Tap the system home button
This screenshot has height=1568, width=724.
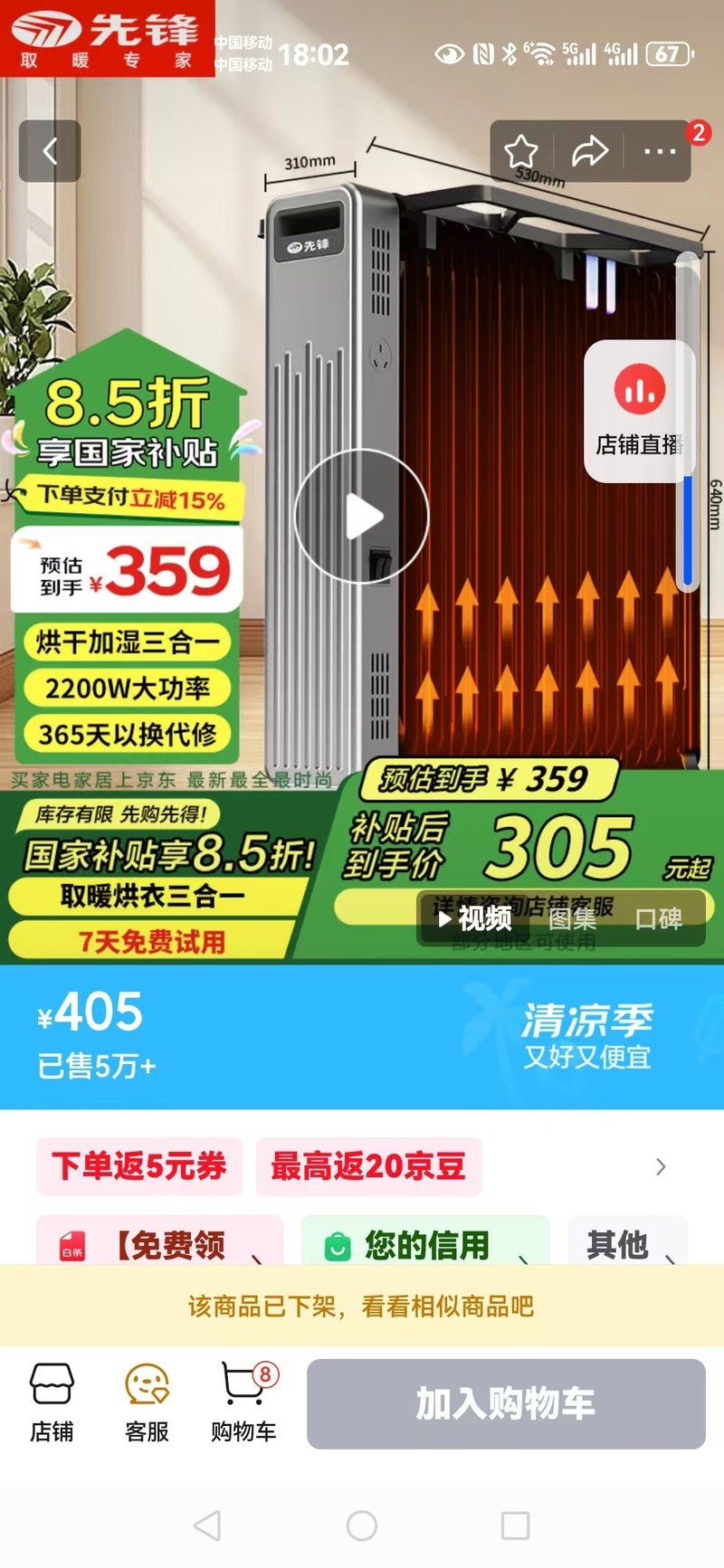[x=362, y=1525]
